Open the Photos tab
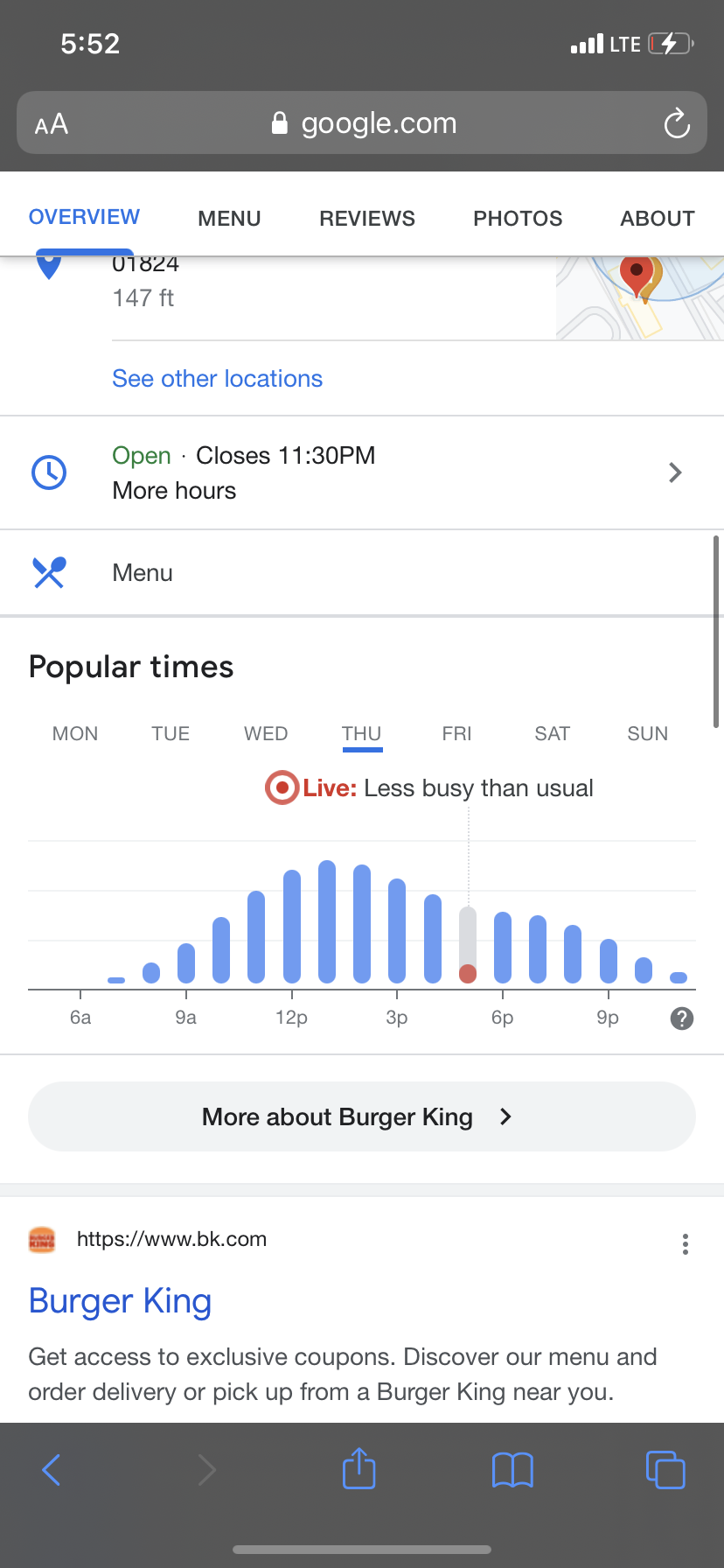This screenshot has width=724, height=1568. coord(518,219)
